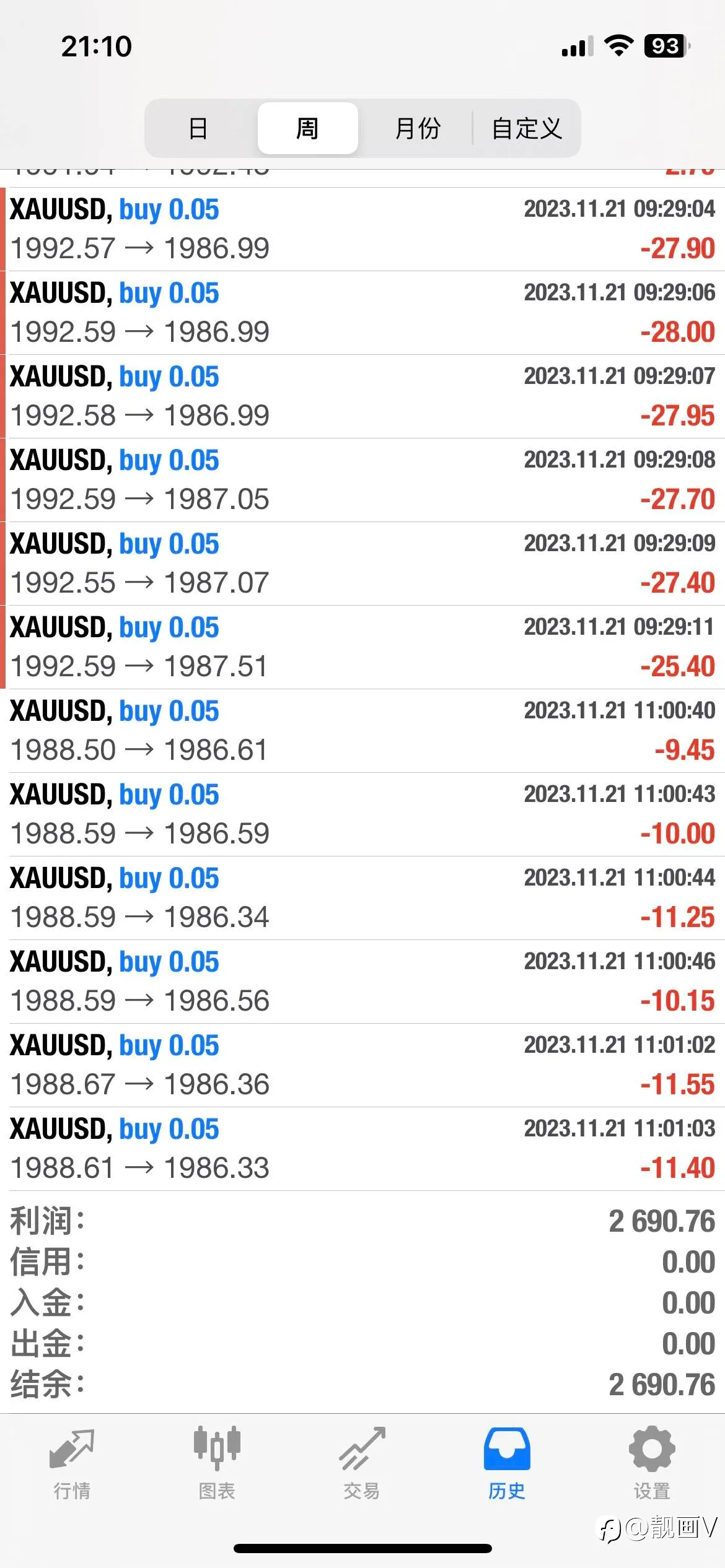Screen dimensions: 725x1568
Task: Tap the trade closed at 11:00:40
Action: tap(362, 731)
